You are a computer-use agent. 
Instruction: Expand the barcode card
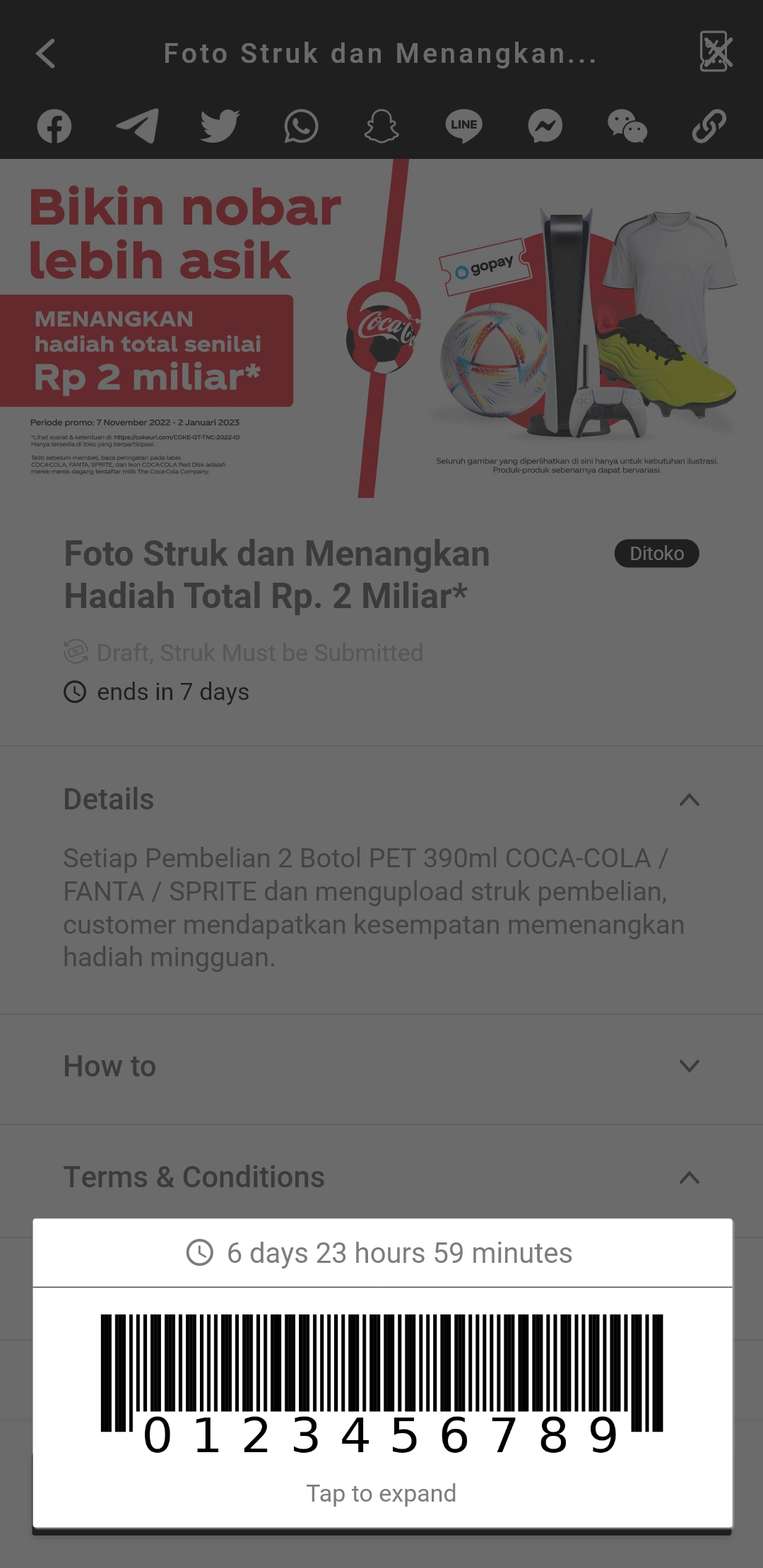tap(382, 1407)
